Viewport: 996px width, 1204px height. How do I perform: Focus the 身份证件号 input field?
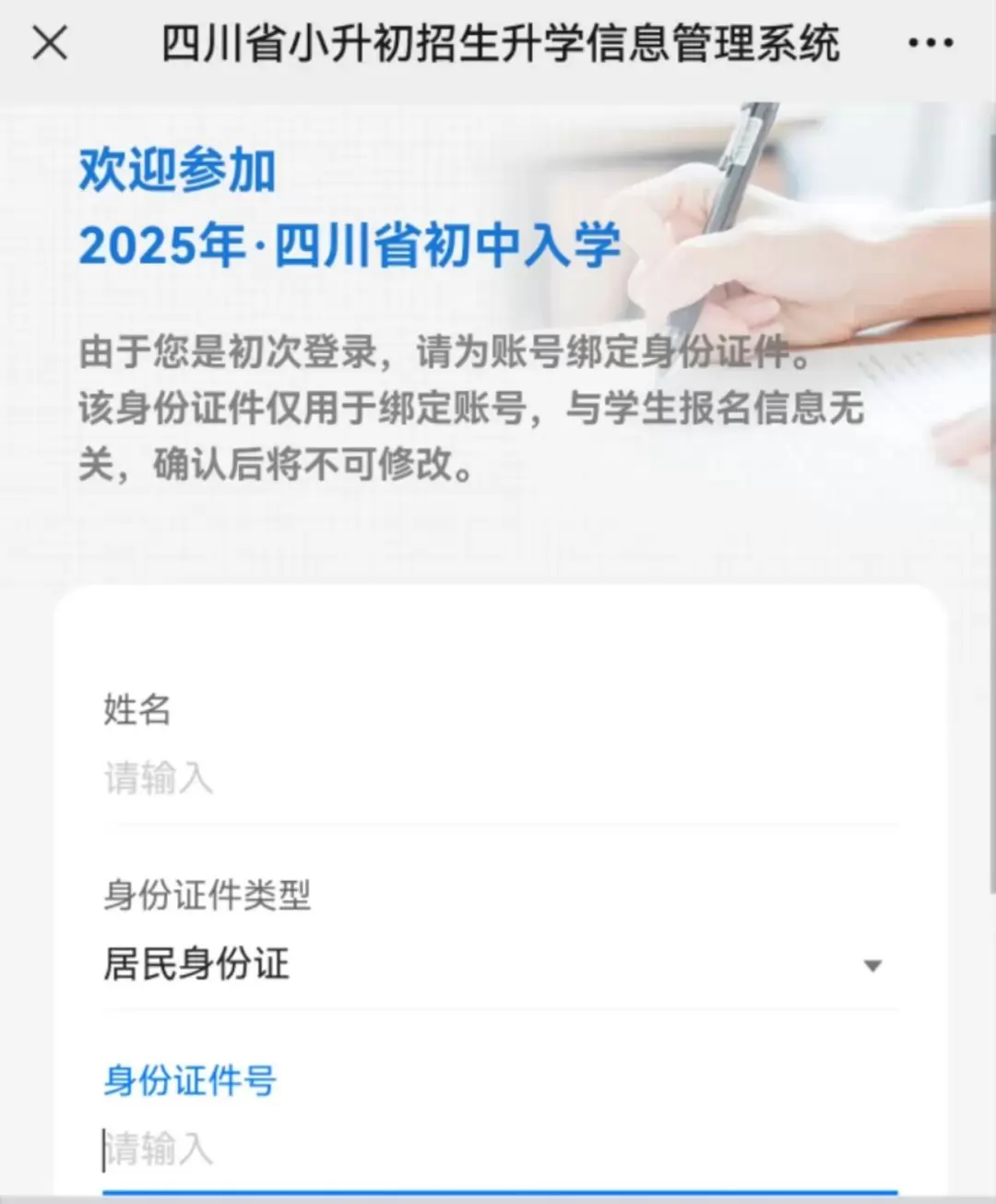tap(498, 1150)
